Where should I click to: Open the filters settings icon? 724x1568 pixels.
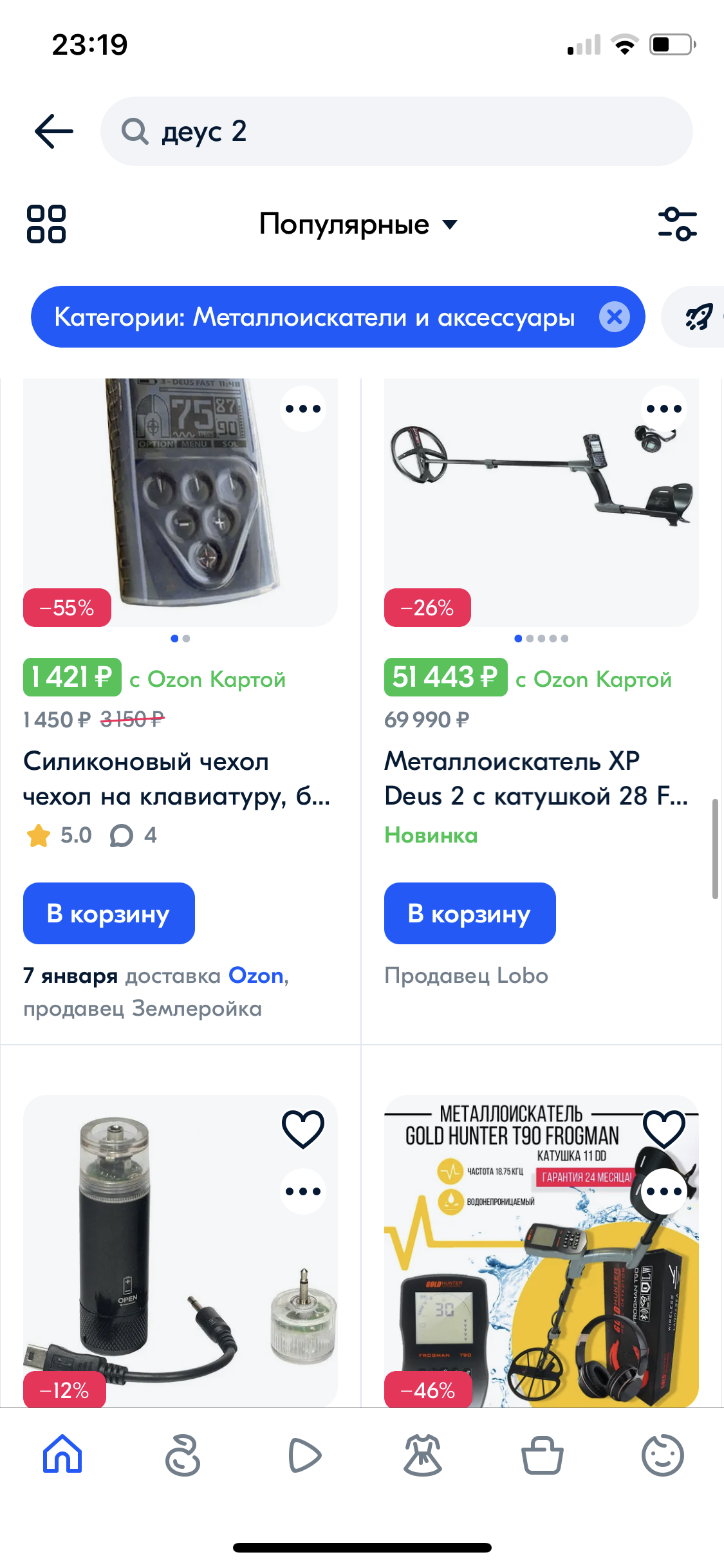tap(677, 224)
